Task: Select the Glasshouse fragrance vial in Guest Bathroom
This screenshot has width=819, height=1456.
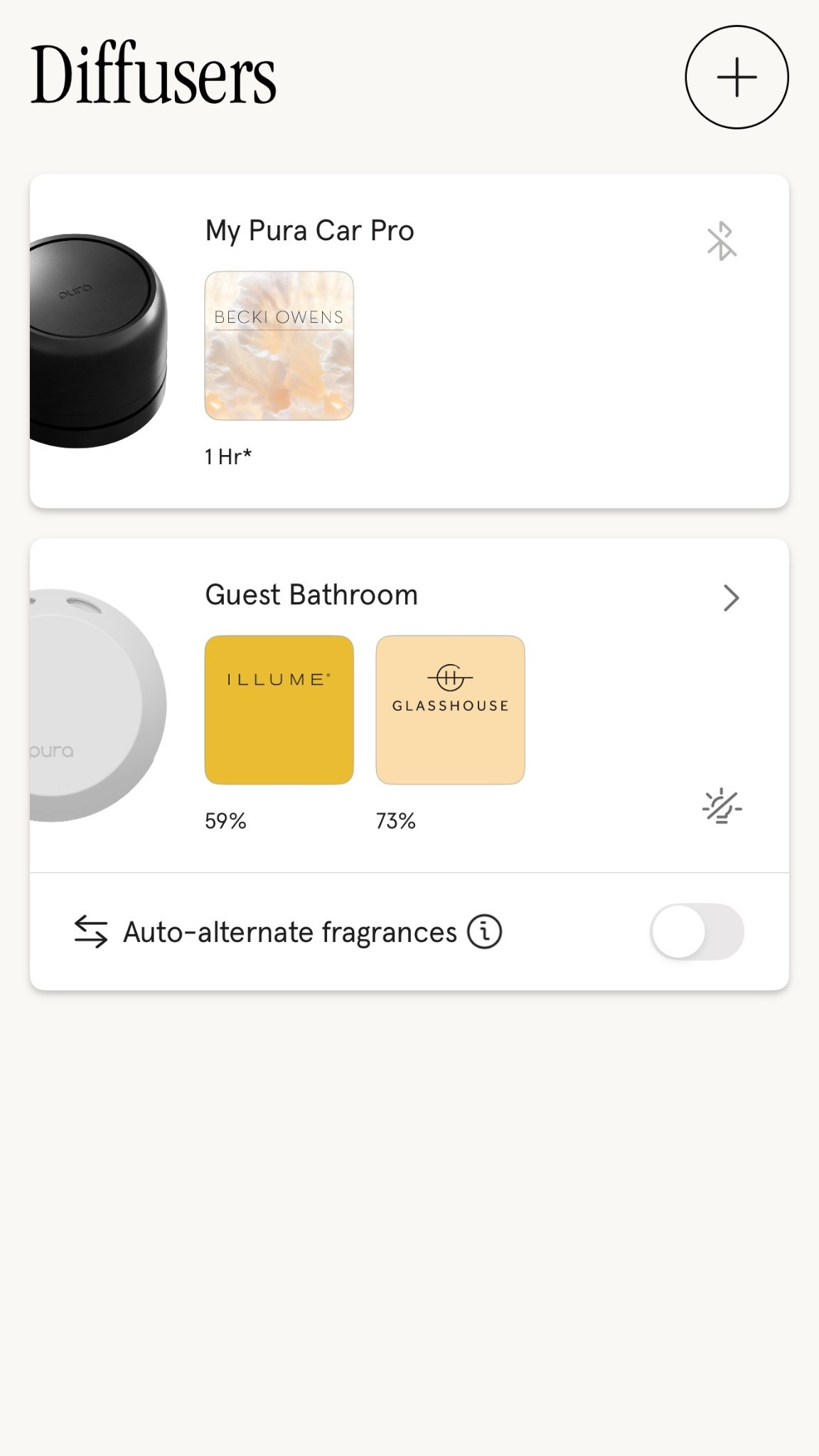Action: coord(450,707)
